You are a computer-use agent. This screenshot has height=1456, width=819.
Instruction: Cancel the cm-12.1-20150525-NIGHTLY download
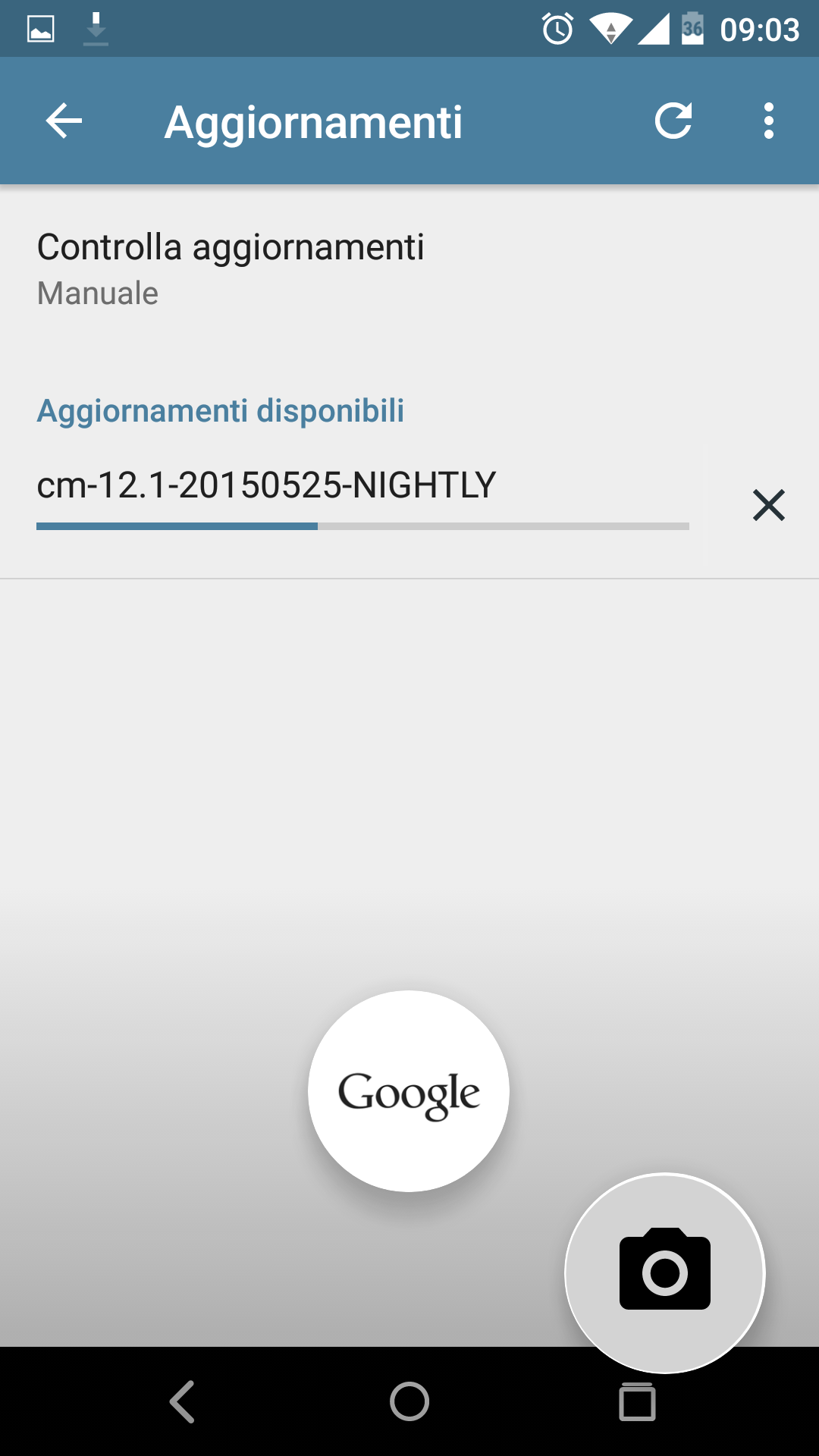[768, 505]
